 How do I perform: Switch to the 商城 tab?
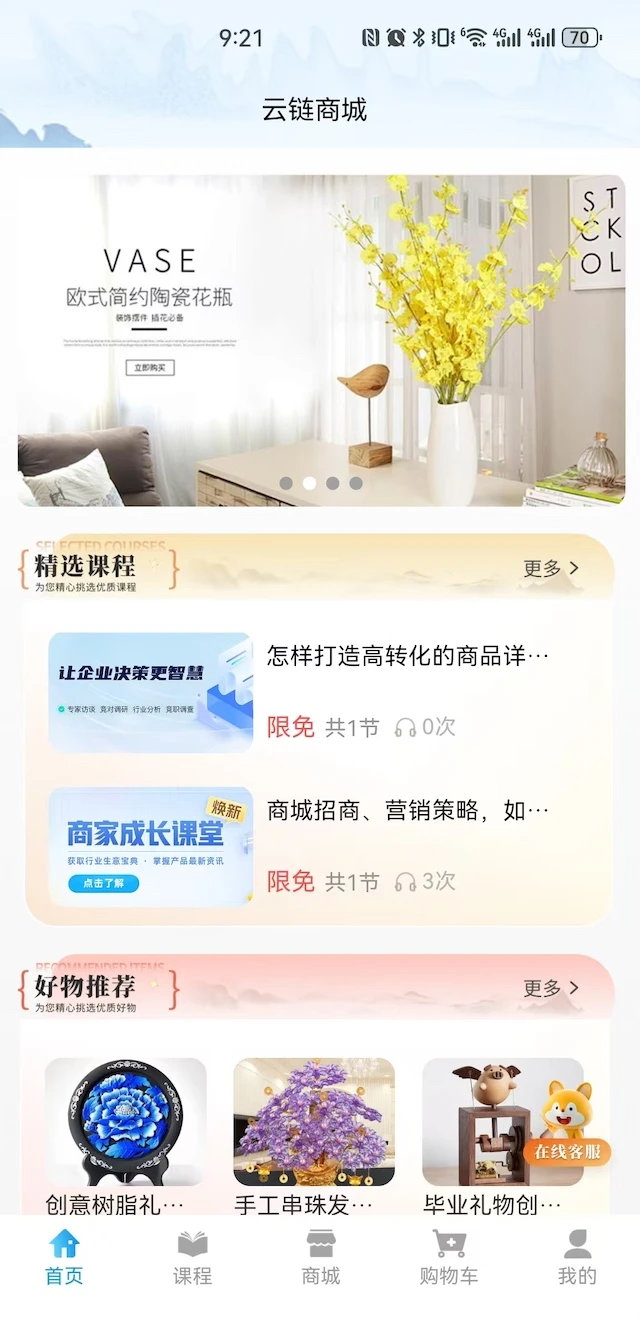[321, 1258]
